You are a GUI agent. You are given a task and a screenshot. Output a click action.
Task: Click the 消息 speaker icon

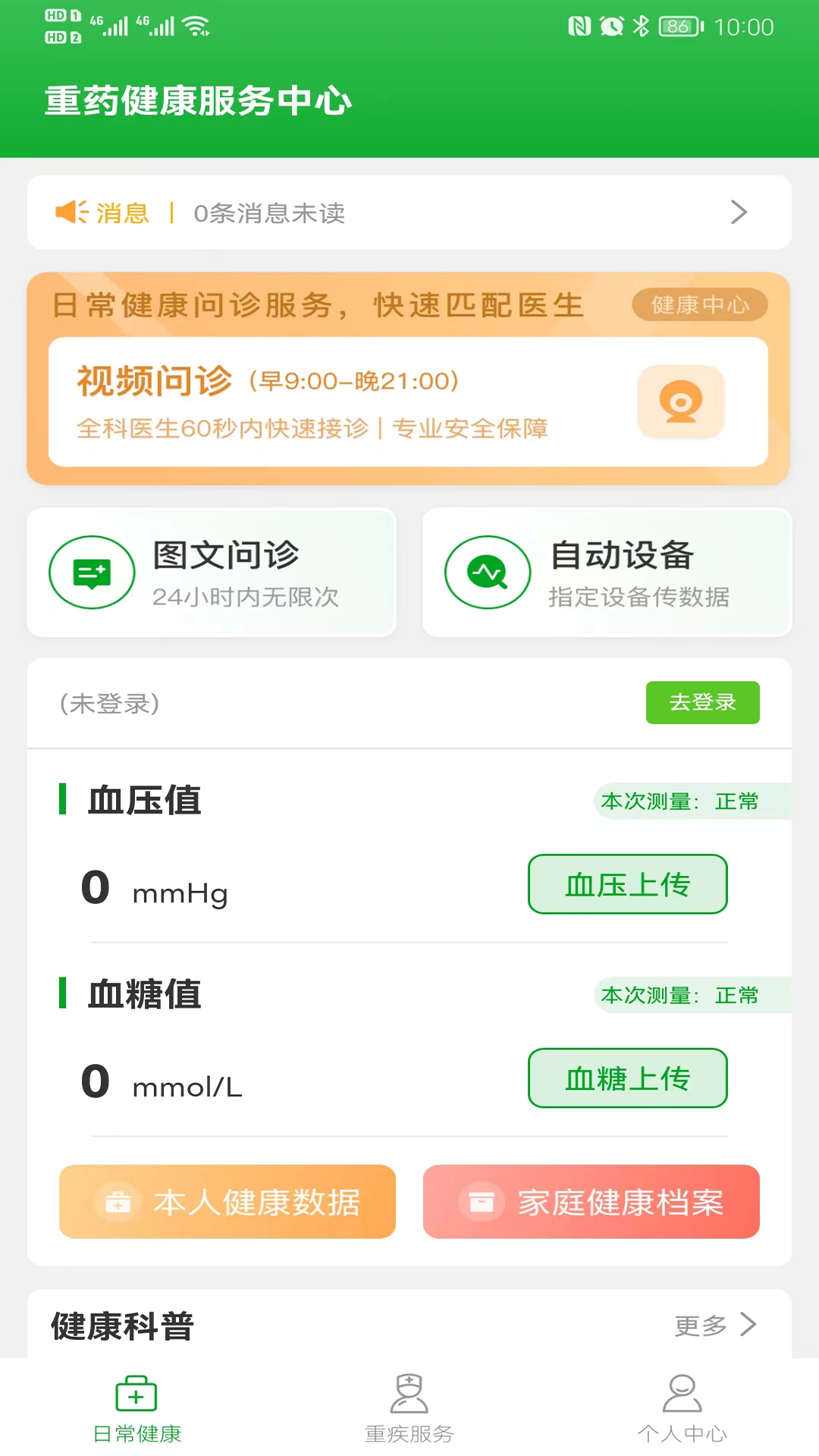pos(70,212)
